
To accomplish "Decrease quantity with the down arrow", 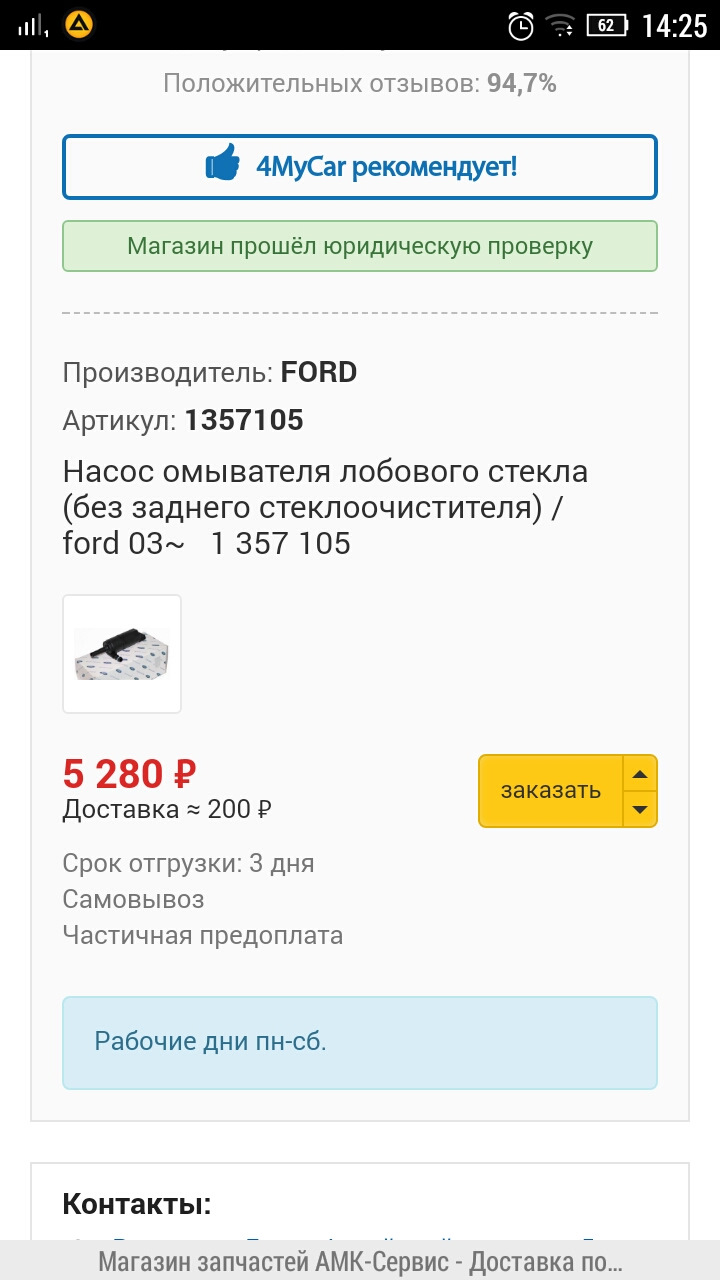I will [x=639, y=810].
